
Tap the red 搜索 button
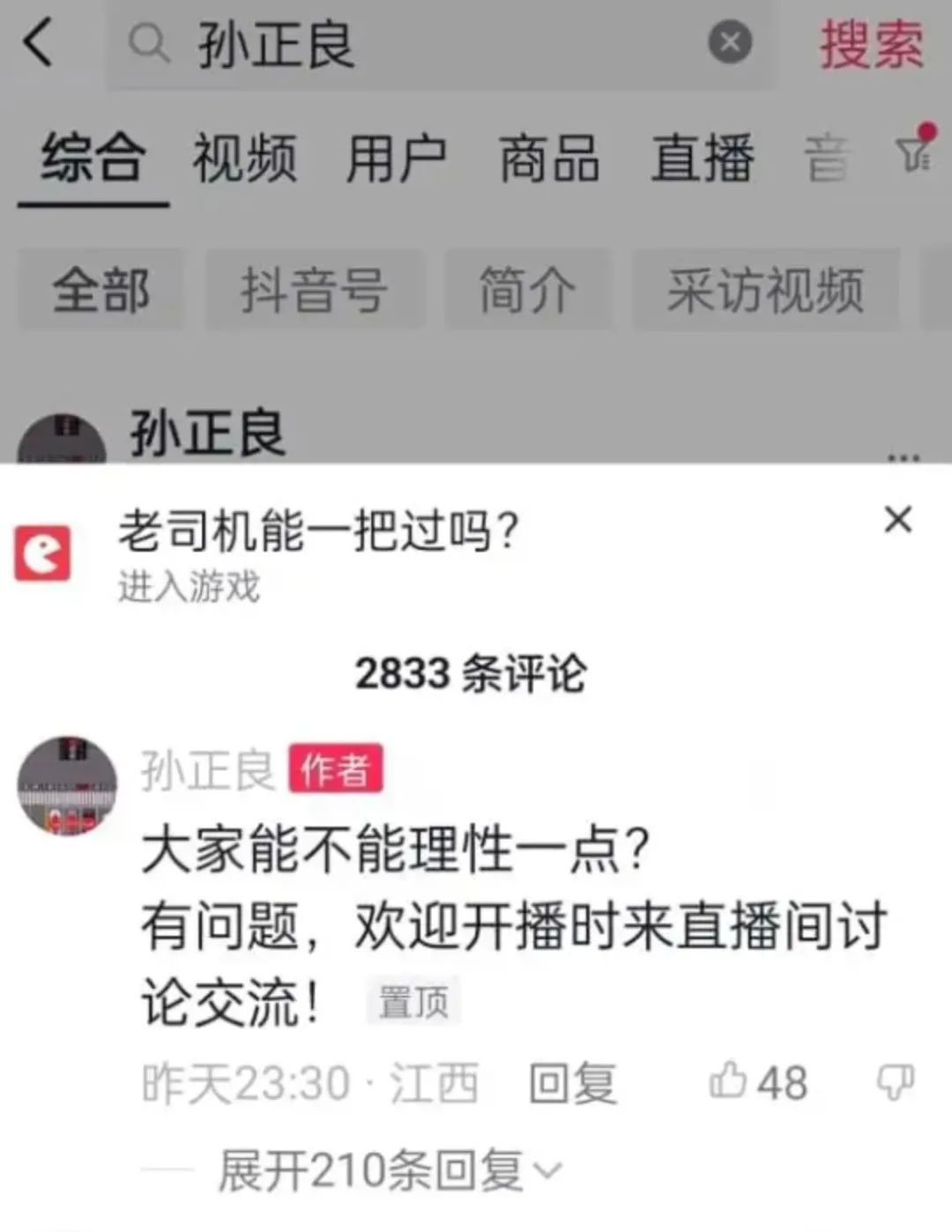click(x=871, y=44)
